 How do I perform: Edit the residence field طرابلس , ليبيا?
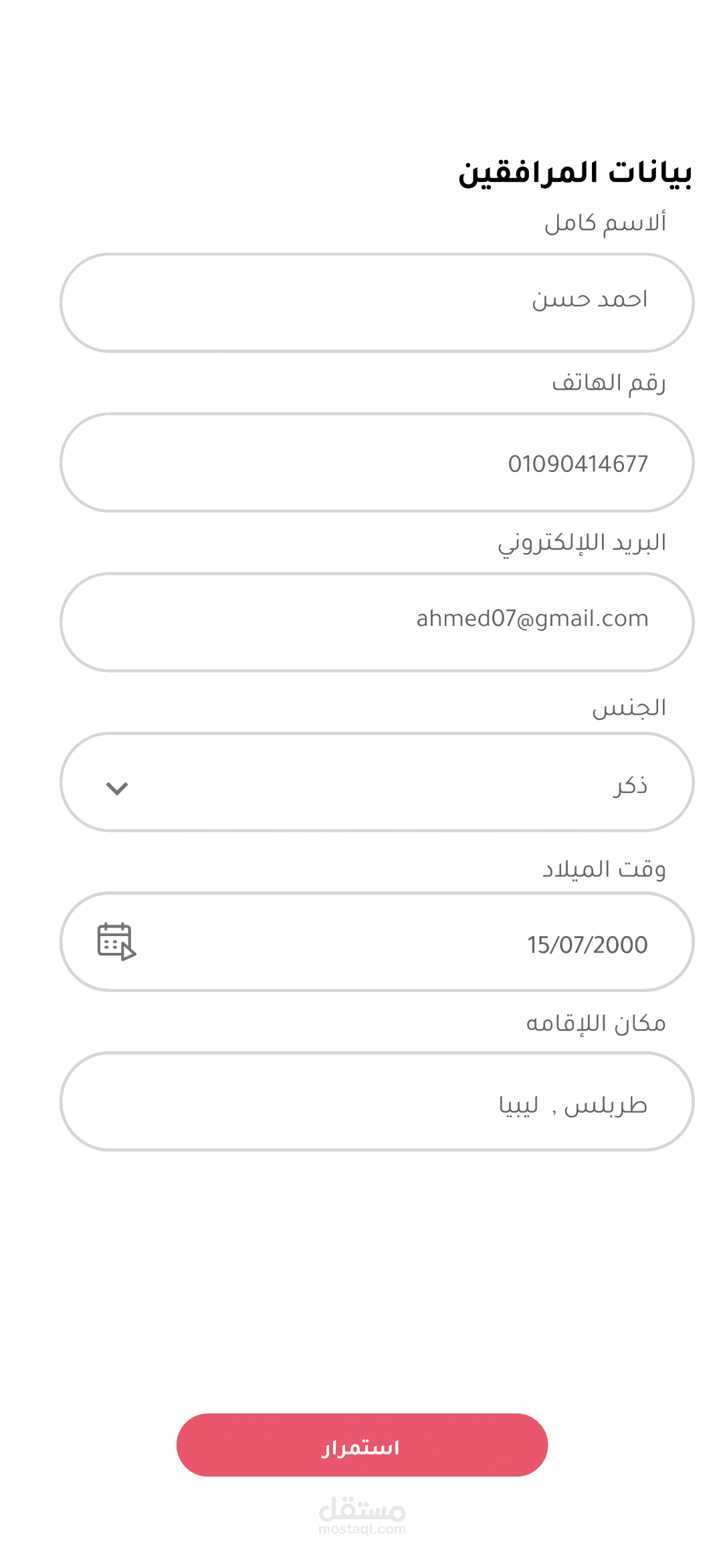(x=377, y=1101)
